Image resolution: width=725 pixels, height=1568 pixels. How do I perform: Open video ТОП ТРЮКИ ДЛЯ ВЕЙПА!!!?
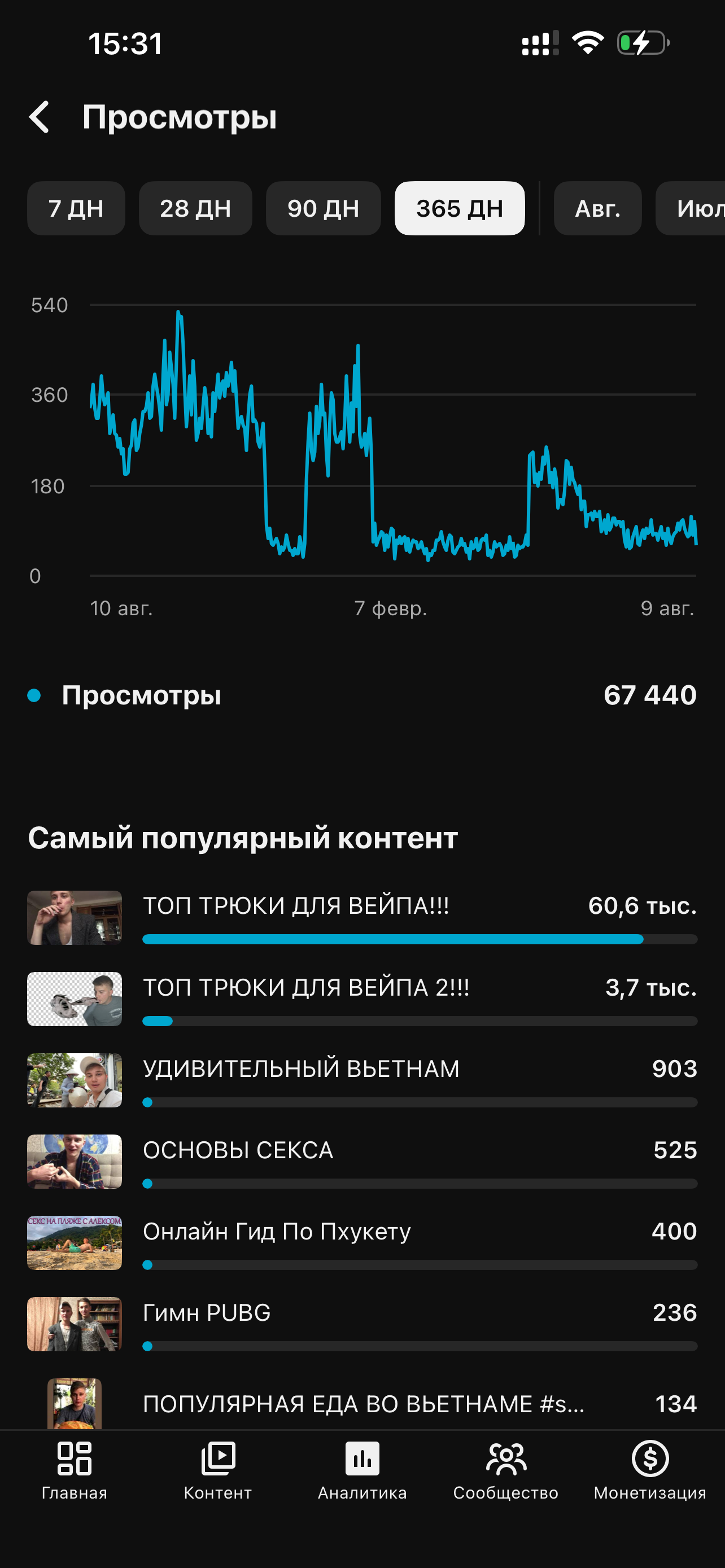[x=362, y=917]
